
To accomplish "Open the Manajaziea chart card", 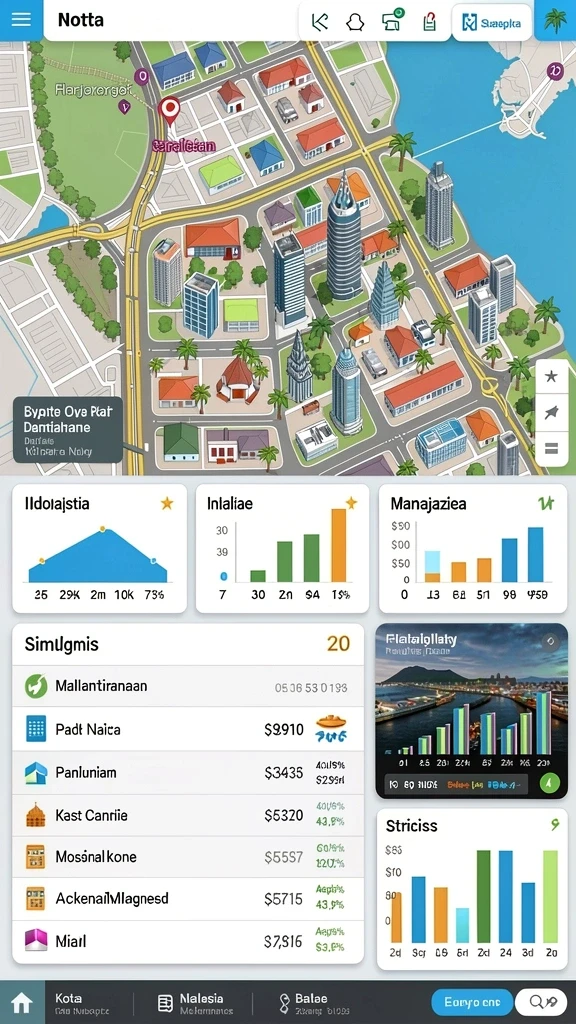I will pos(473,549).
